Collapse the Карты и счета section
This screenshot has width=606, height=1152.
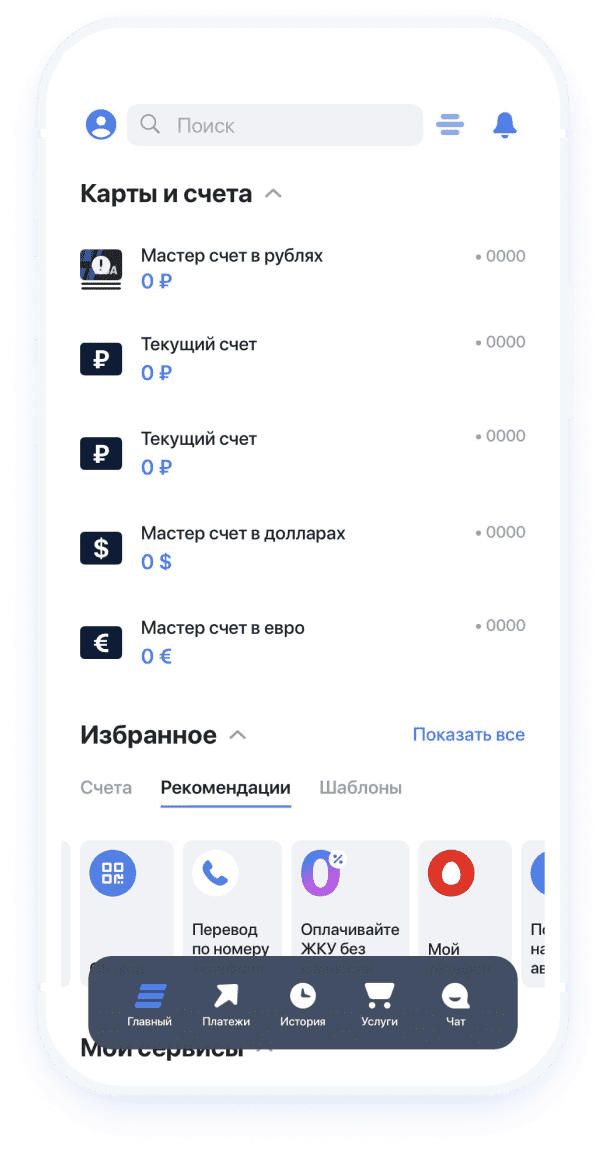(273, 194)
